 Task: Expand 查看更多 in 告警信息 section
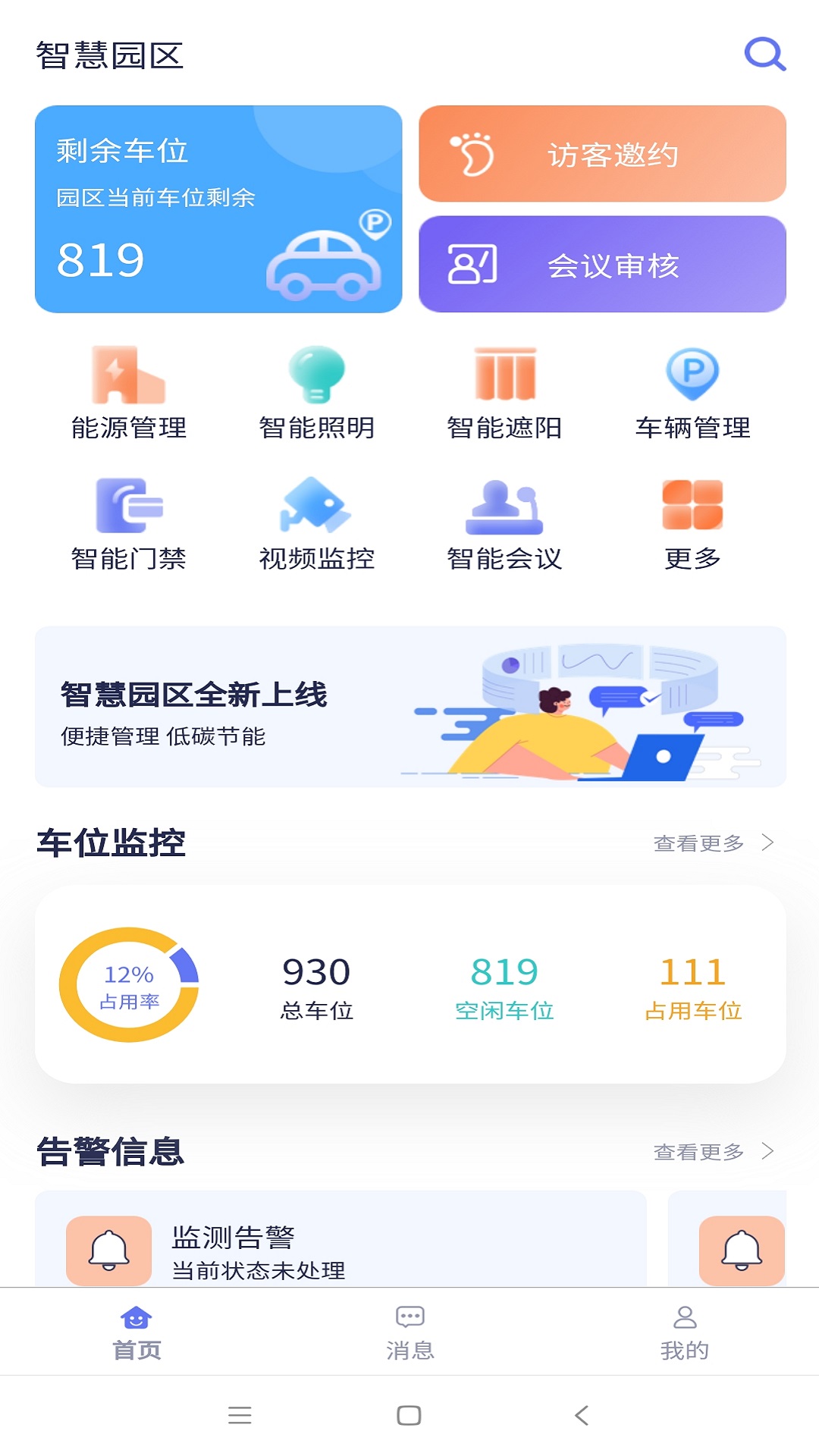pyautogui.click(x=699, y=1151)
